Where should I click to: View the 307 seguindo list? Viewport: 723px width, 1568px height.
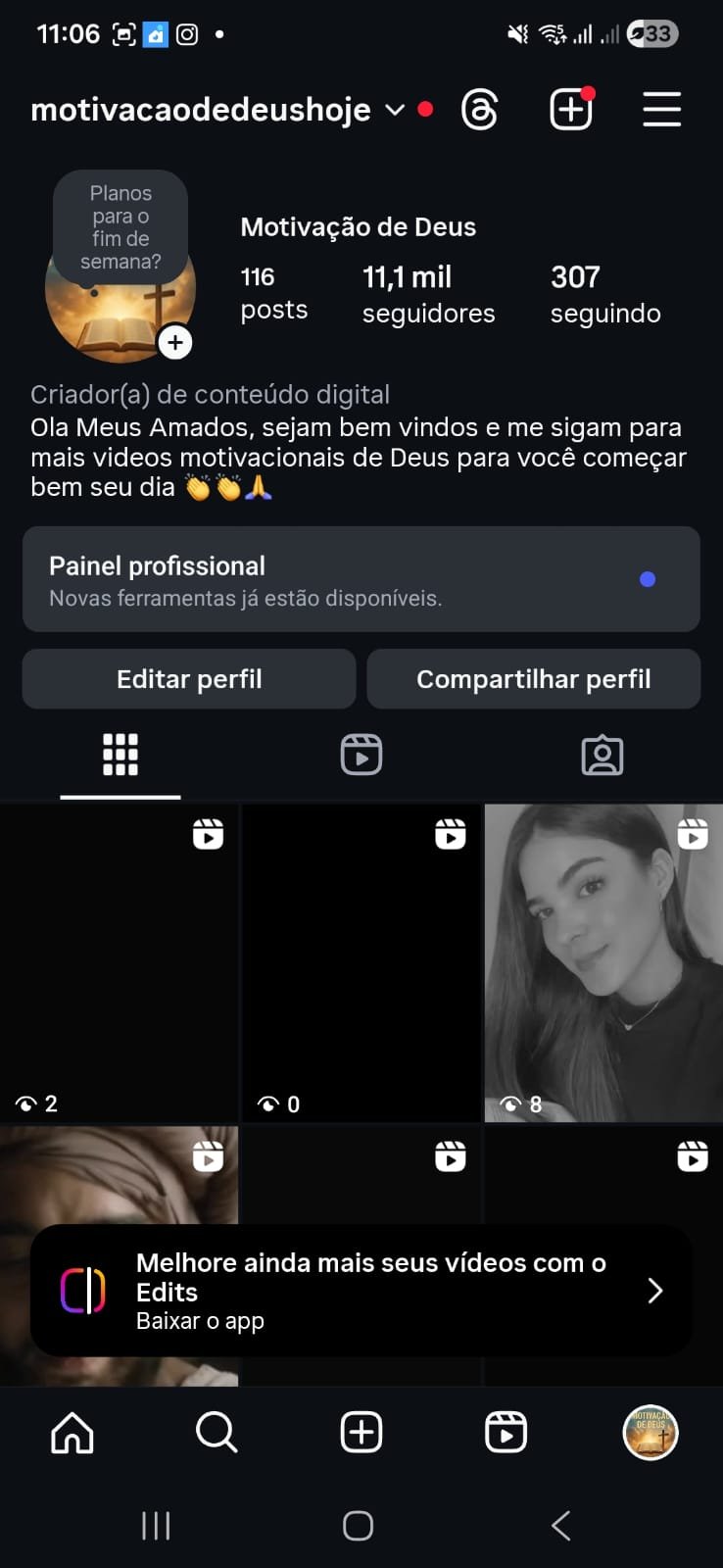[x=604, y=294]
